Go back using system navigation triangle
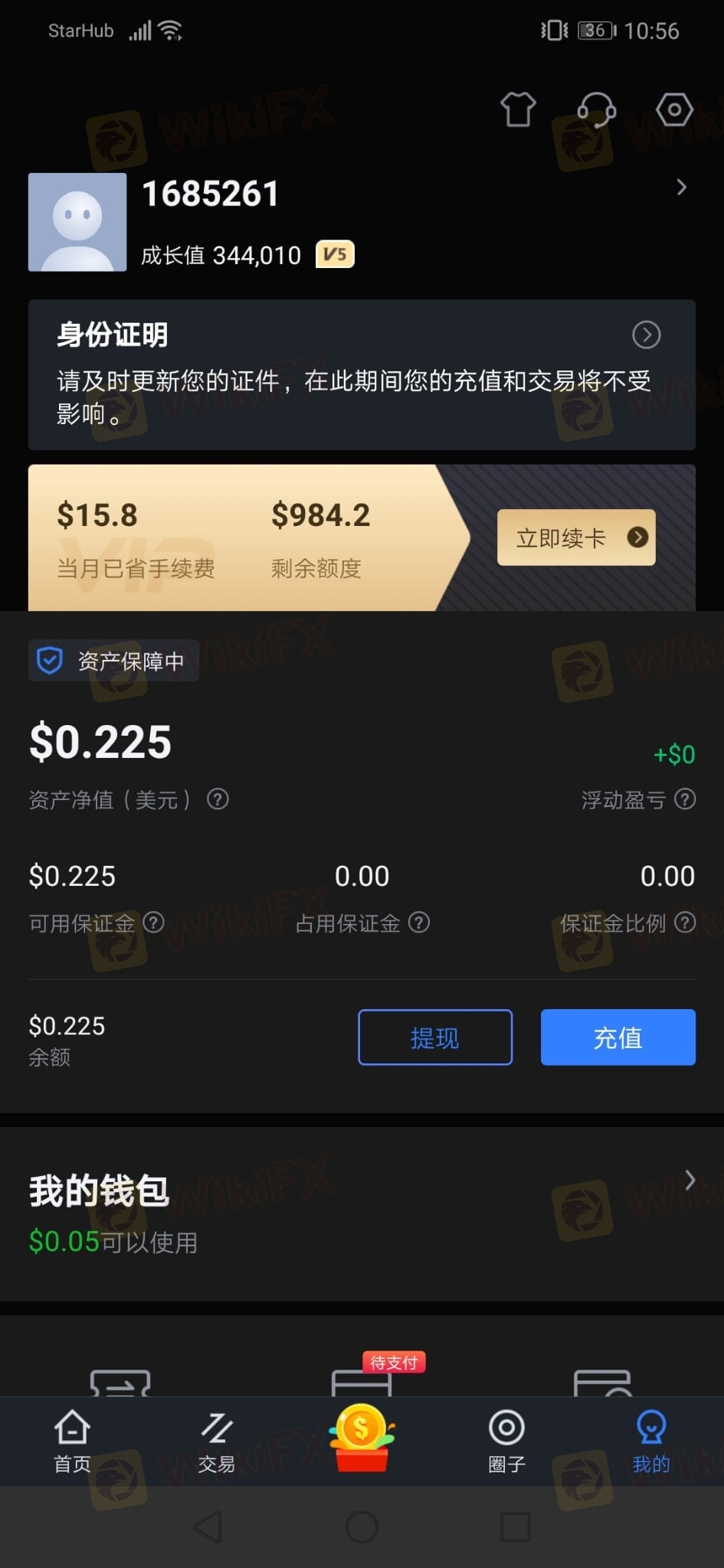The image size is (724, 1568). point(208,1527)
